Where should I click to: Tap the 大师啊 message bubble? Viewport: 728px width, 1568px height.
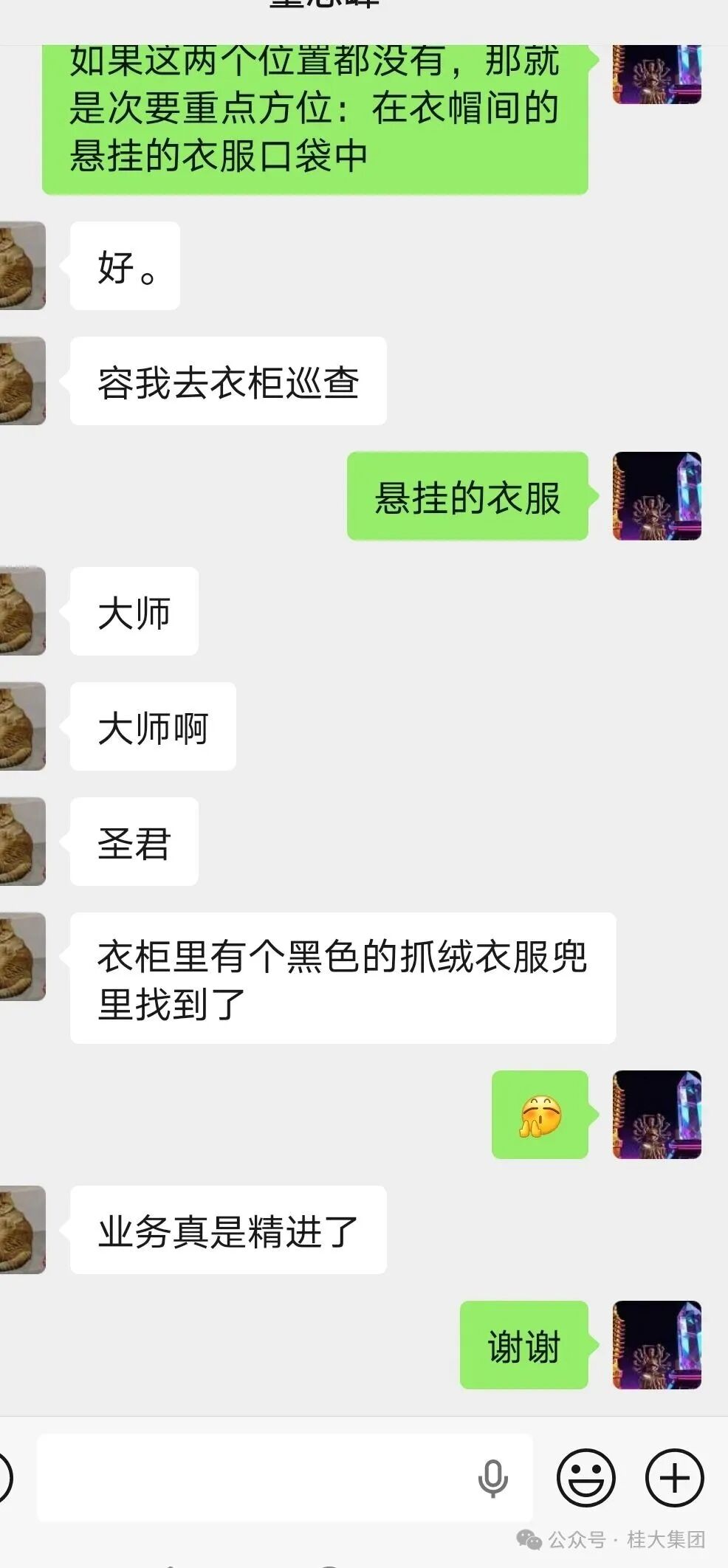pyautogui.click(x=151, y=726)
